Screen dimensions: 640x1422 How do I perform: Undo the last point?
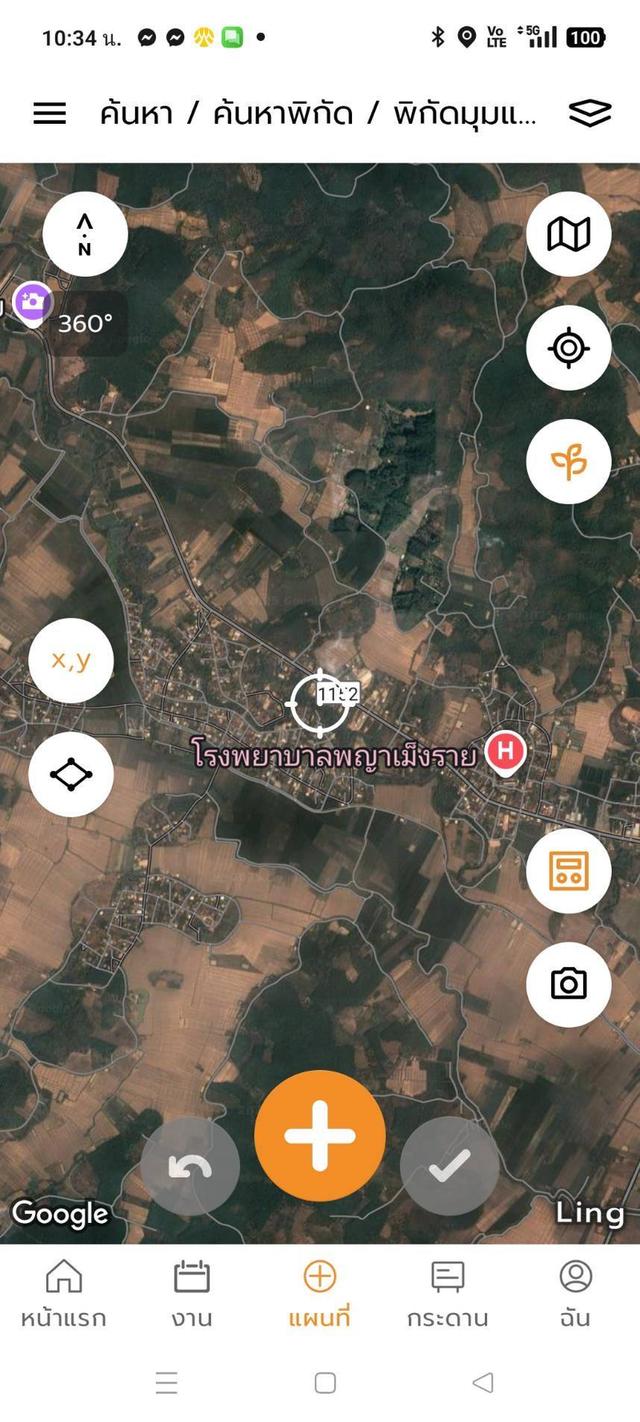[190, 1166]
